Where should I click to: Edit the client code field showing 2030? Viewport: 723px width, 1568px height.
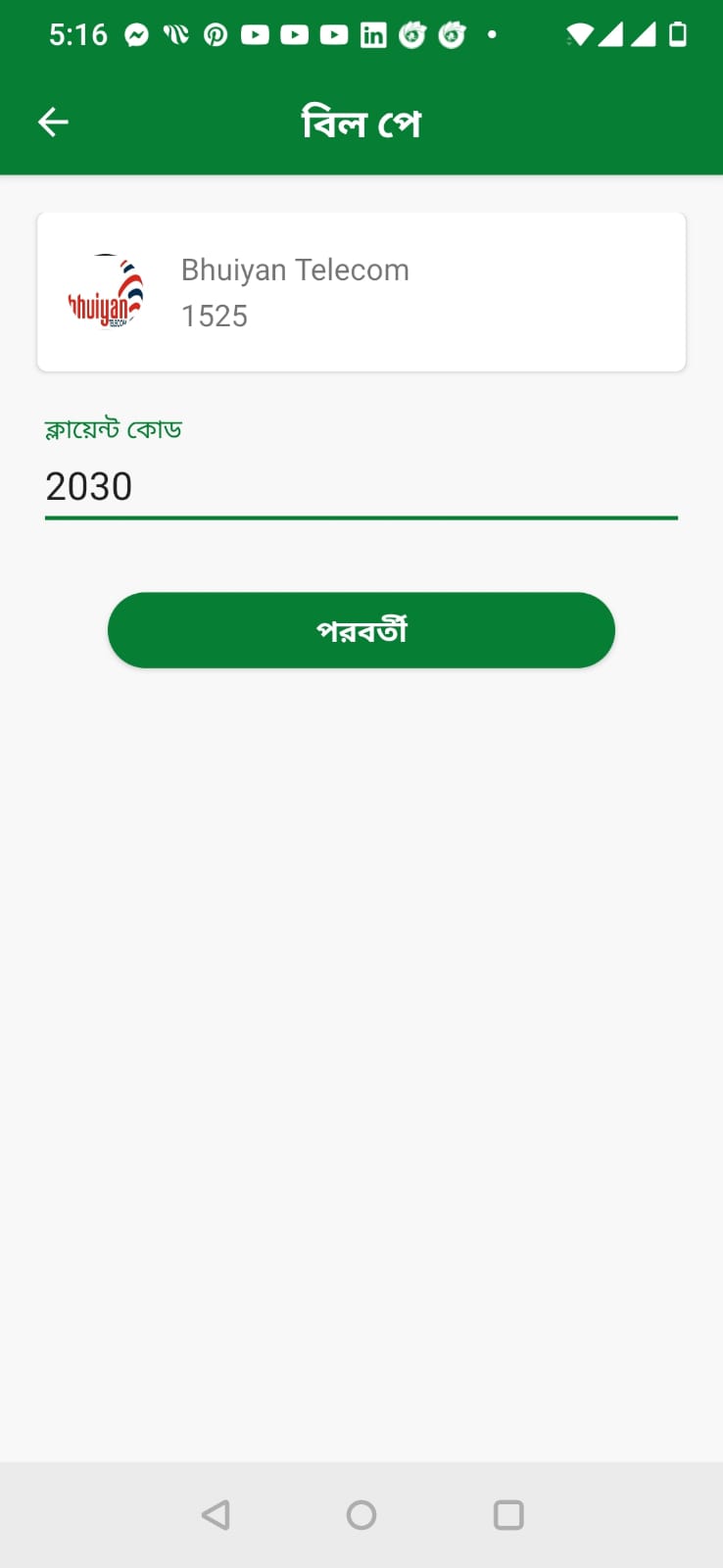tap(361, 486)
